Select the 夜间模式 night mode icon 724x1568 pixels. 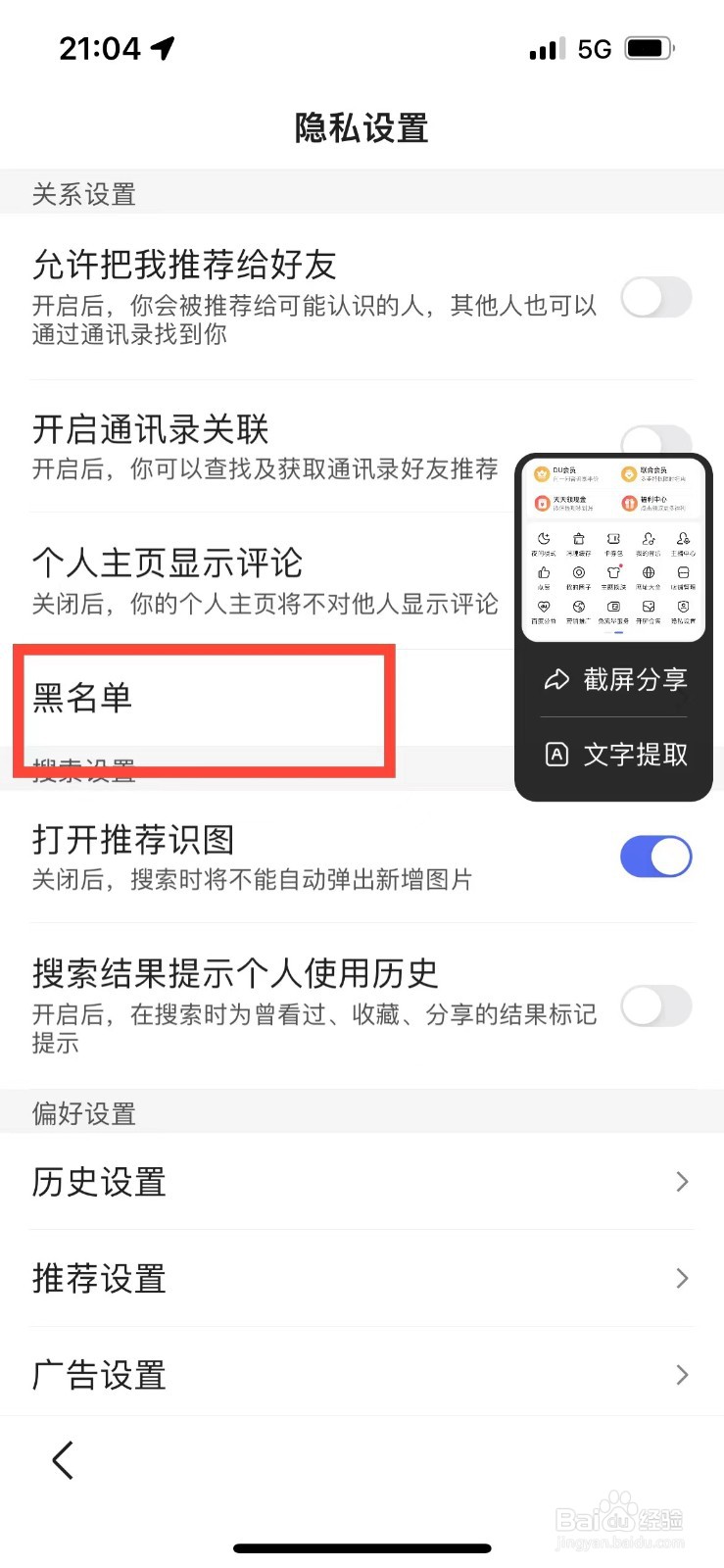(543, 539)
